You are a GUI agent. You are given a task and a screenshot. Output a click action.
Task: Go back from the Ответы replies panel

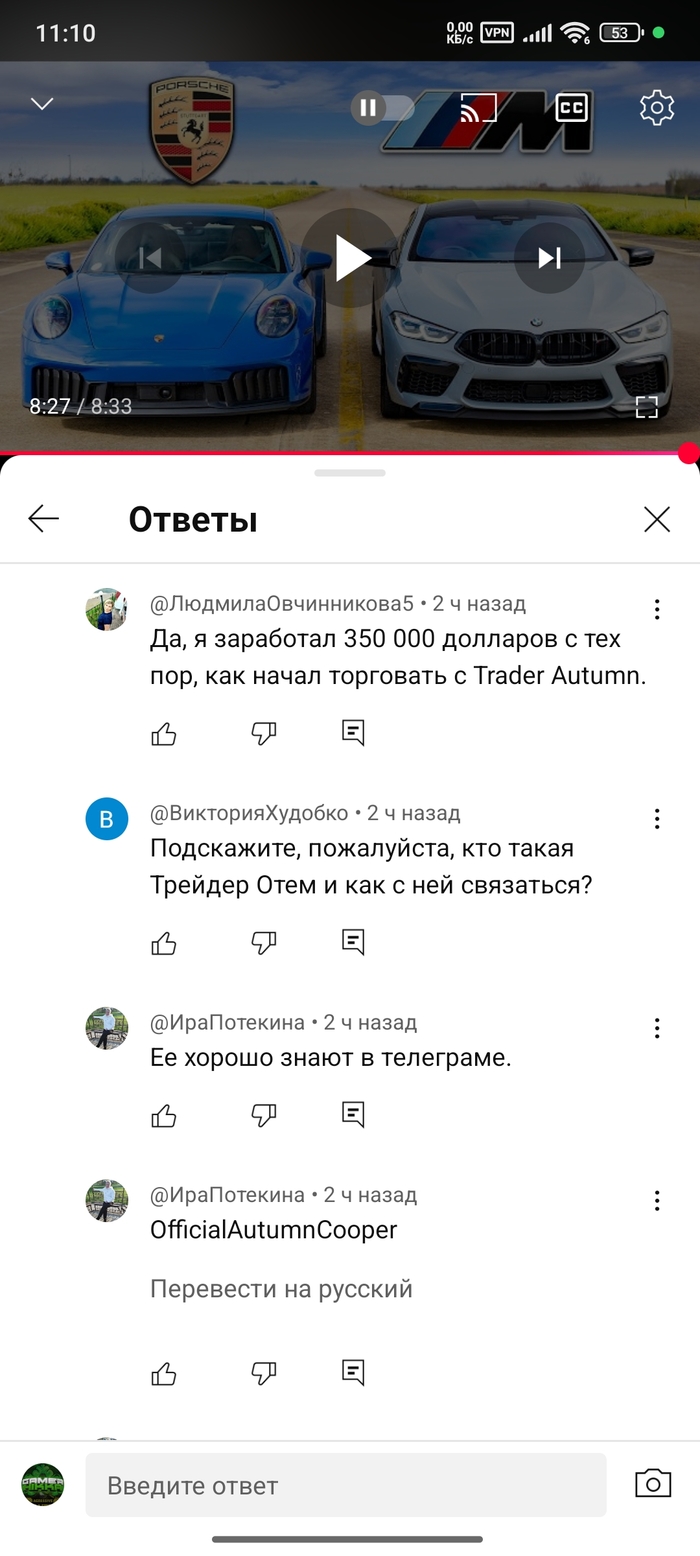pyautogui.click(x=44, y=519)
